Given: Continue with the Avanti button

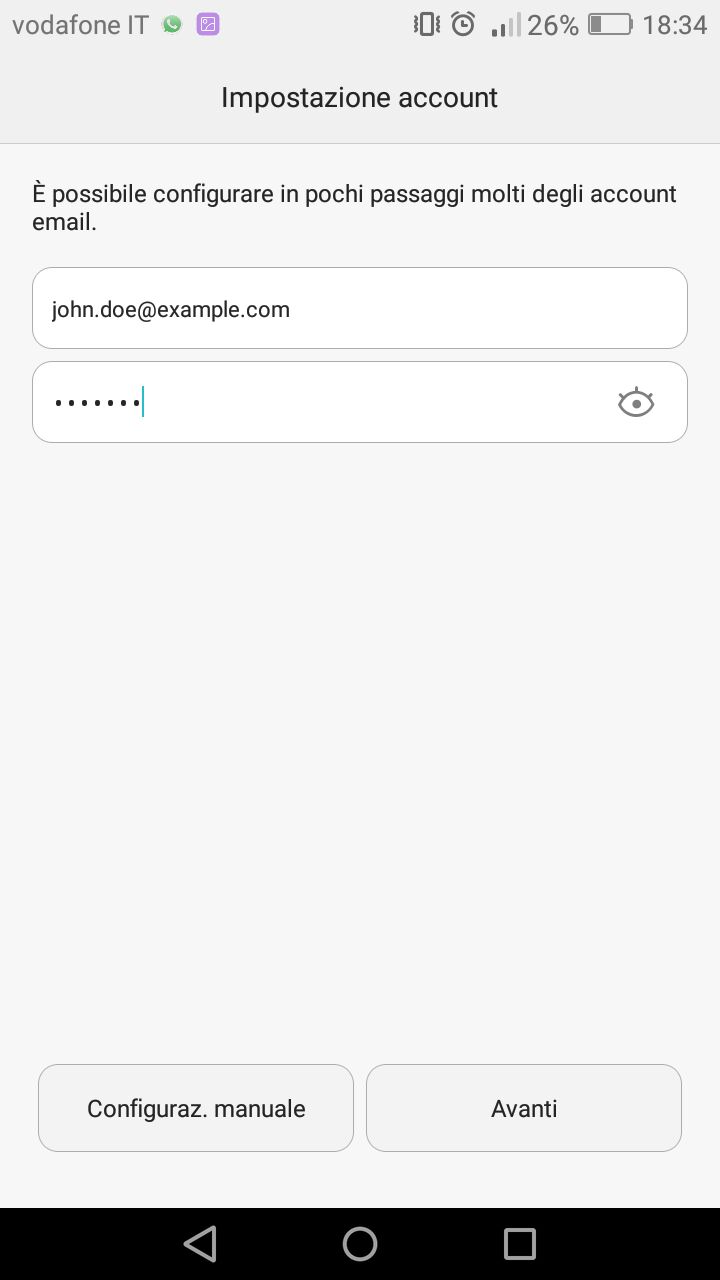Looking at the screenshot, I should [524, 1108].
